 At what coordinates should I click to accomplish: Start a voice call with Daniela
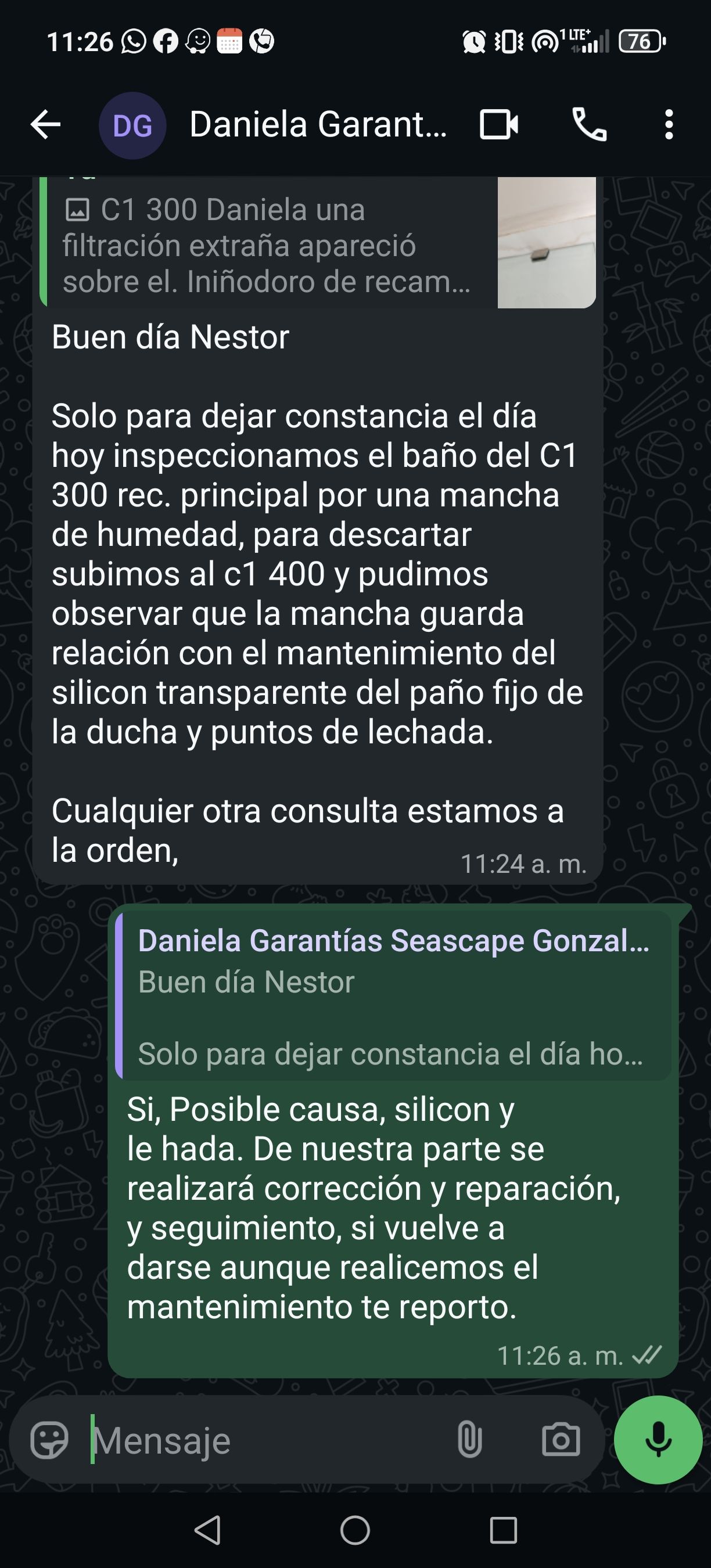[x=589, y=125]
